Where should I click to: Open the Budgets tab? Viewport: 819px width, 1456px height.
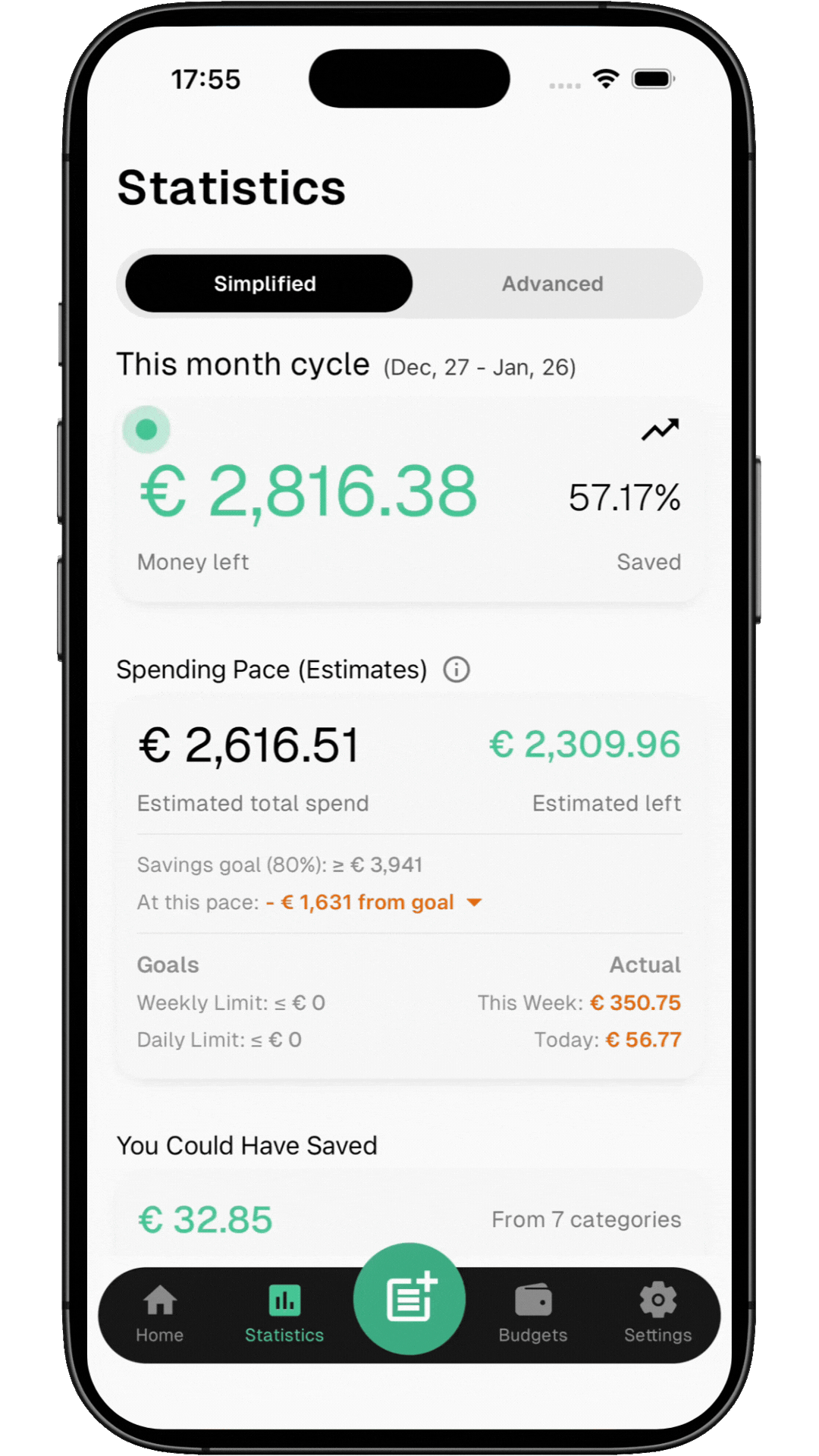pyautogui.click(x=533, y=1313)
